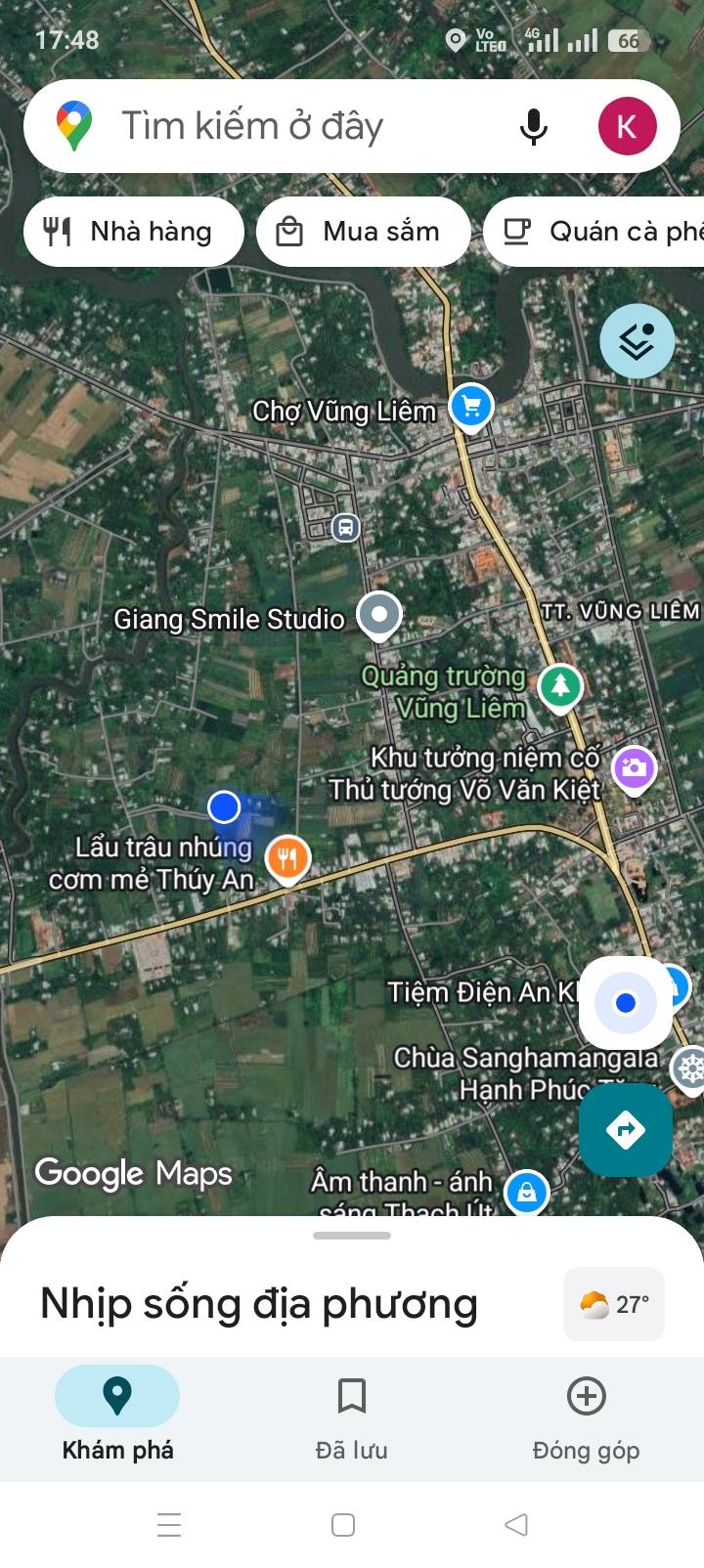Tap the bus station marker on map
704x1568 pixels.
pos(344,528)
